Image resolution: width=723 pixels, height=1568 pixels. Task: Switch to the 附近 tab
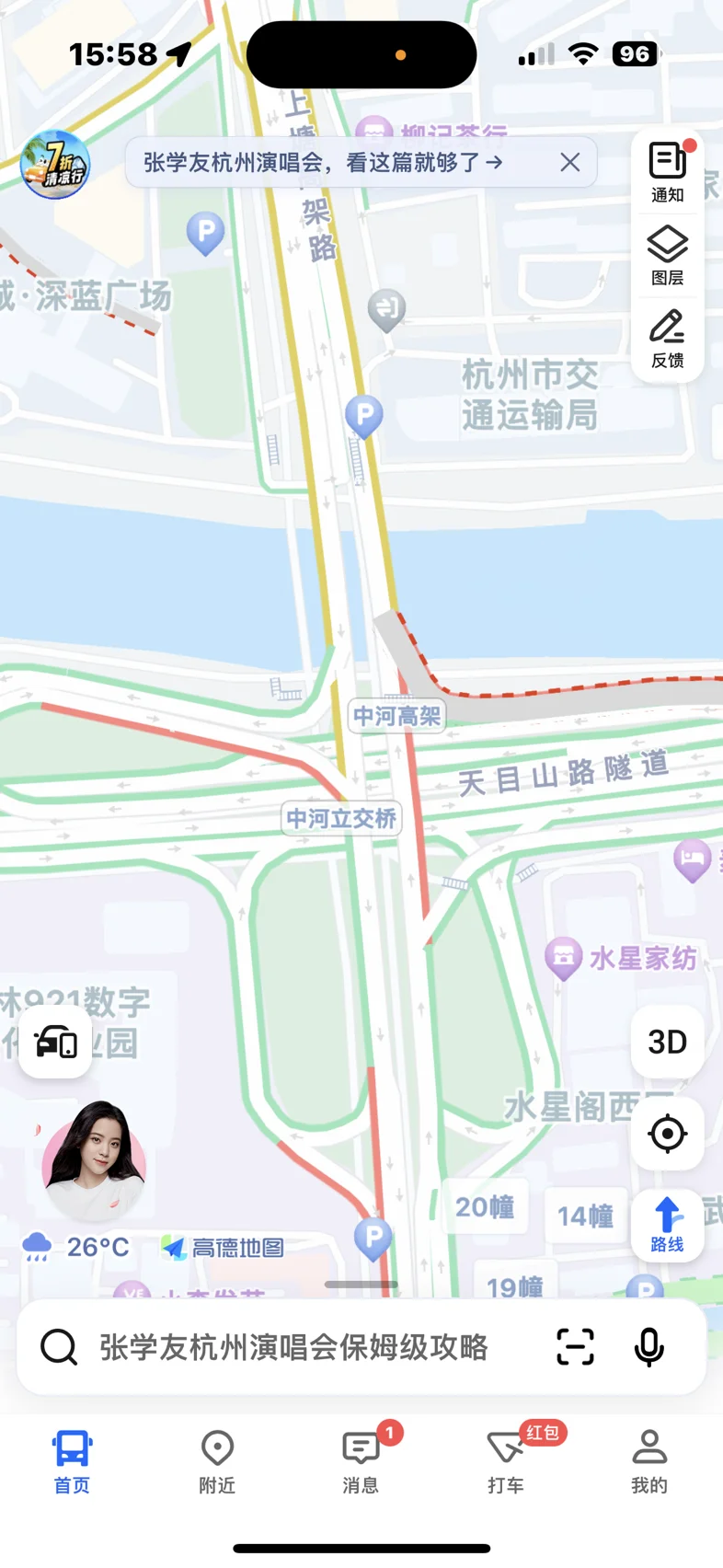[217, 1461]
